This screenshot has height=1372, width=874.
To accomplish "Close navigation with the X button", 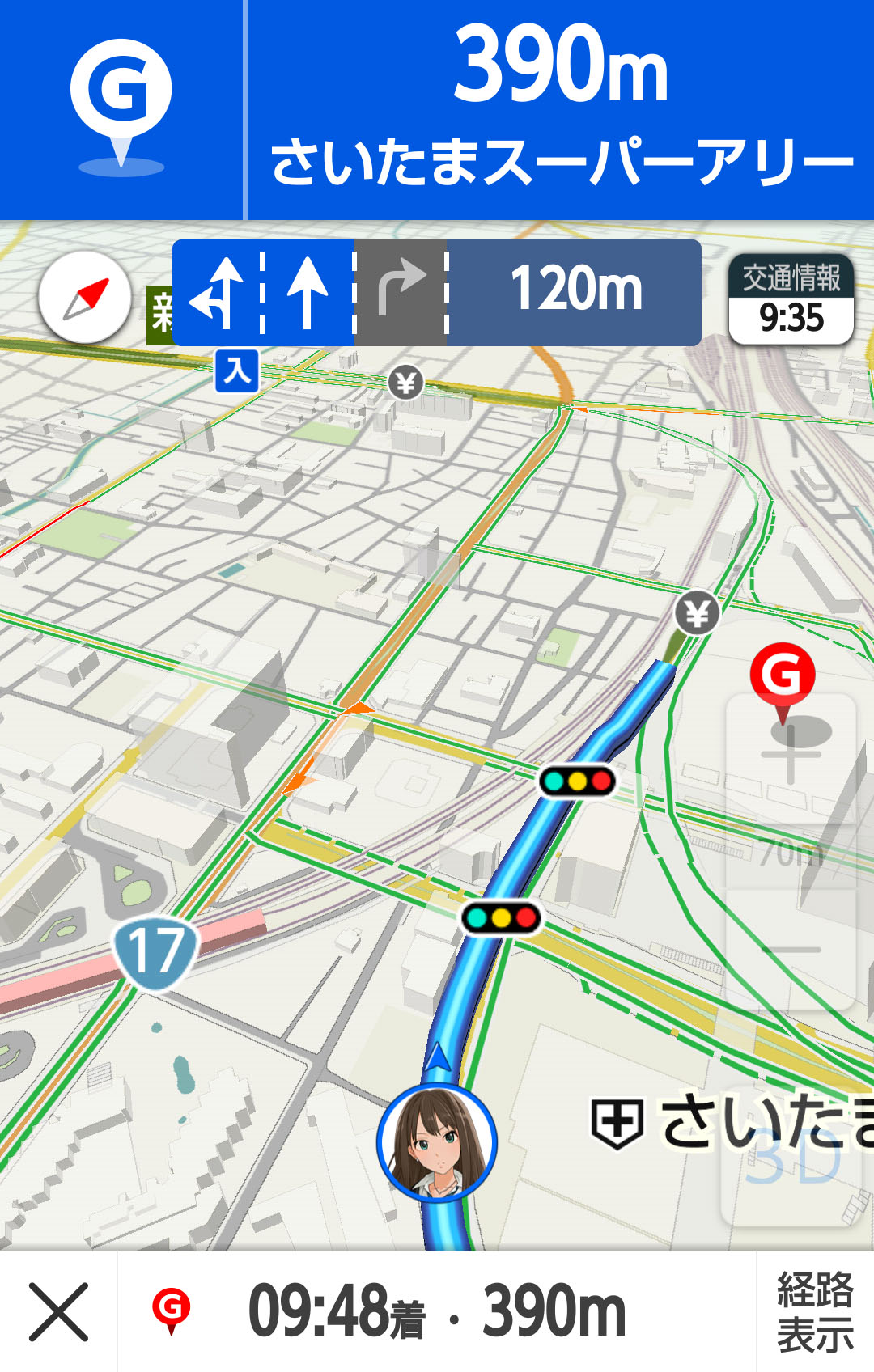I will point(58,1311).
